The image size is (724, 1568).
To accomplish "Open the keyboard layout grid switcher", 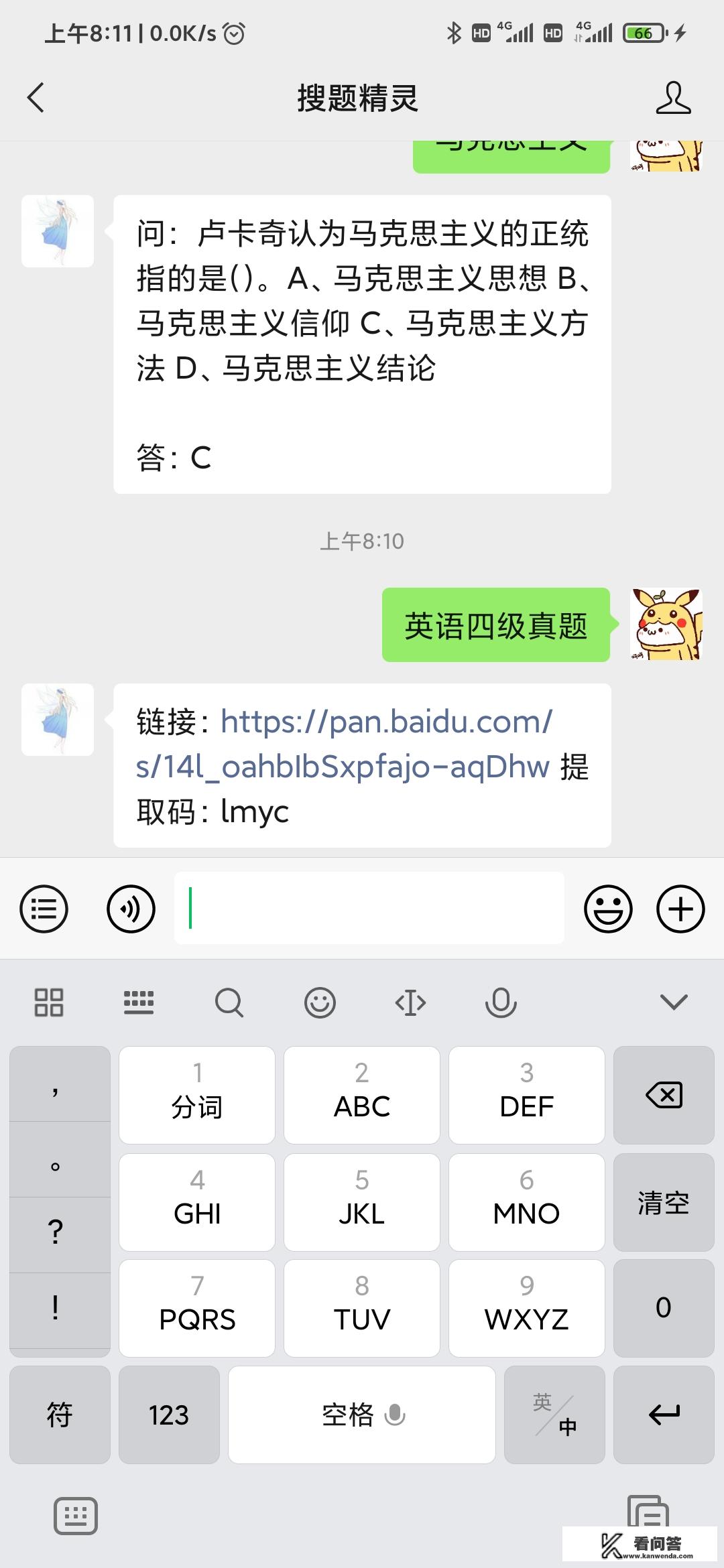I will 48,1003.
